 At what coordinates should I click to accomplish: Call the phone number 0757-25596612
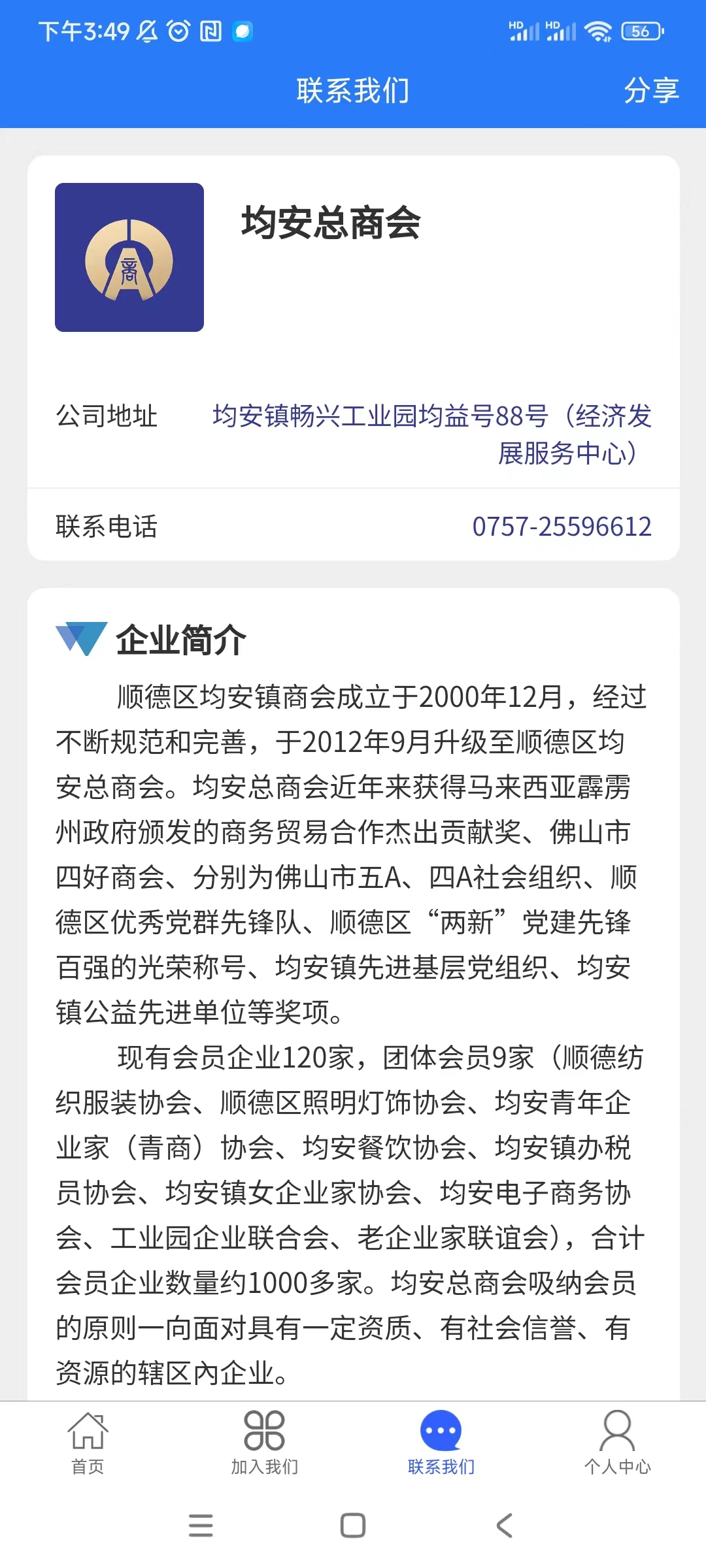pyautogui.click(x=562, y=527)
